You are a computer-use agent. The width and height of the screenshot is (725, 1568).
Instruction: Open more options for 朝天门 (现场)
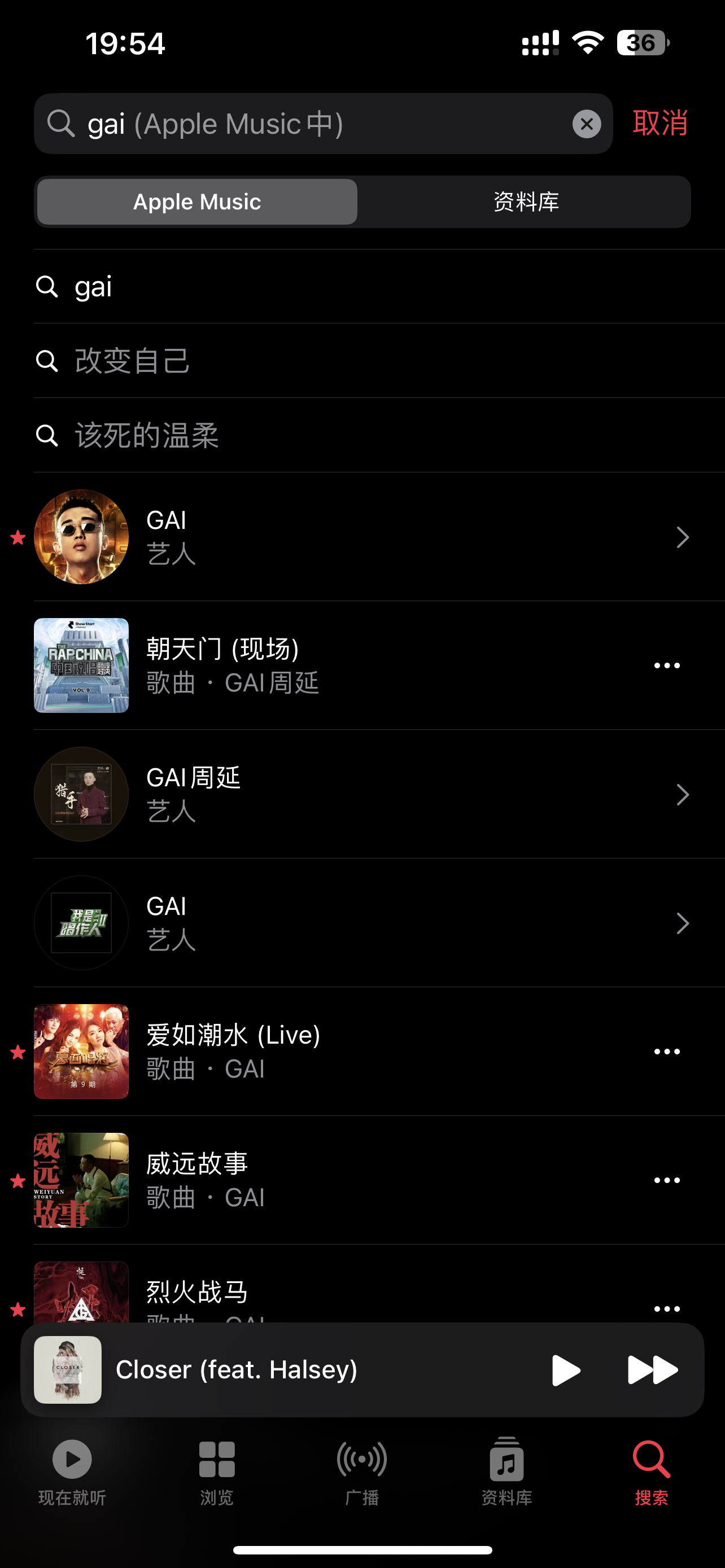coord(667,665)
